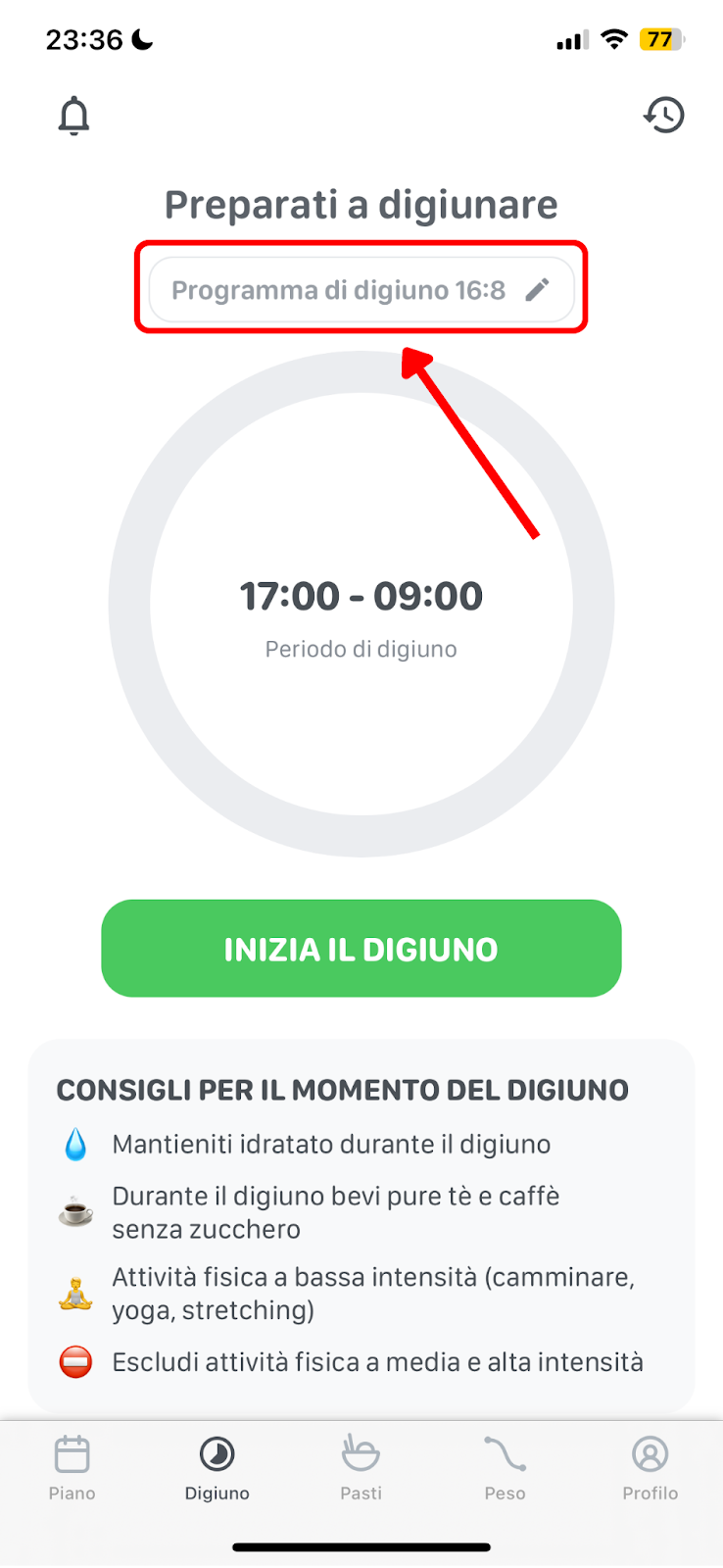723x1568 pixels.
Task: Open the Peso tab
Action: click(505, 1468)
